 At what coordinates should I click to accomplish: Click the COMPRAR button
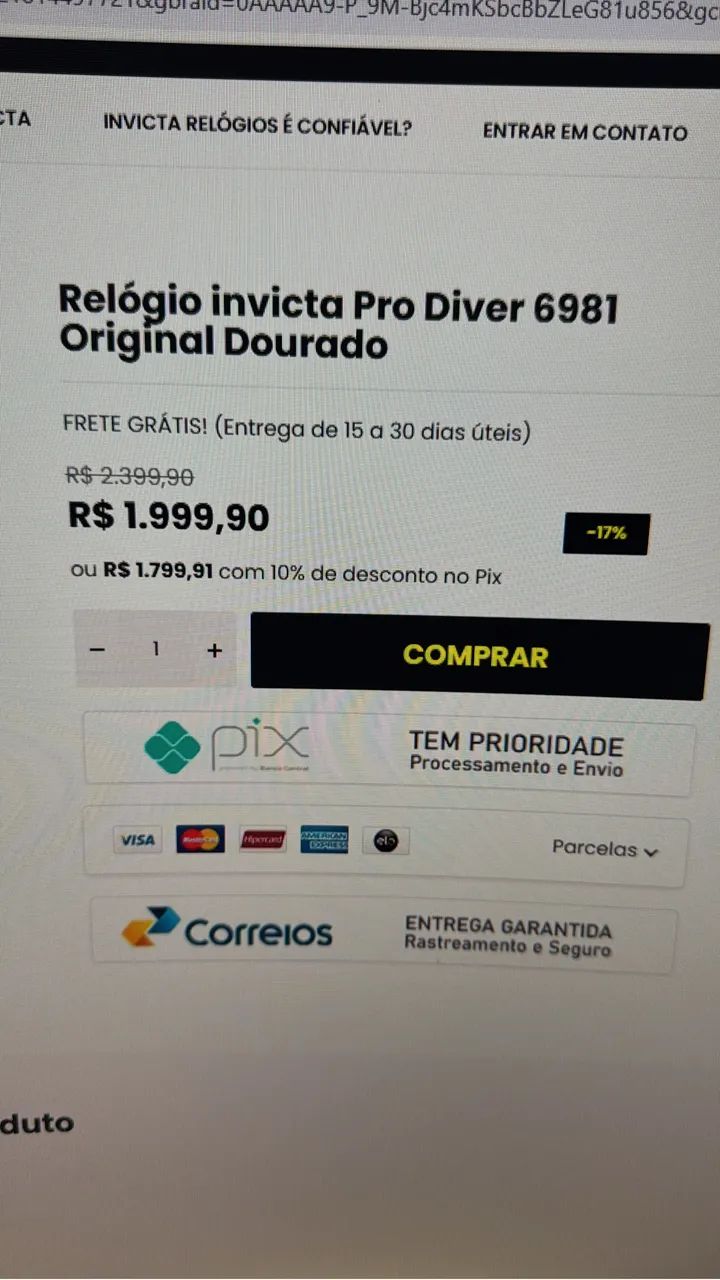click(476, 656)
